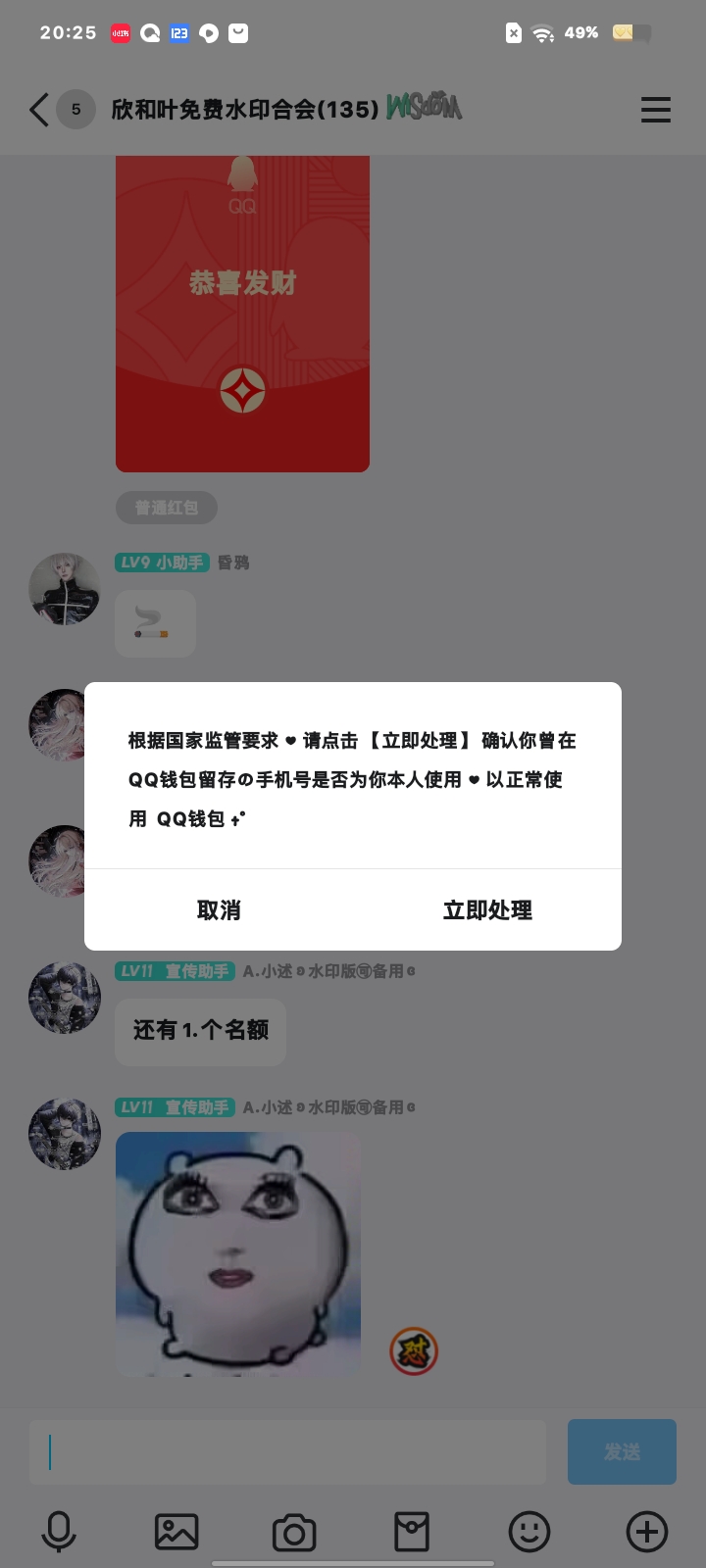706x1568 pixels.
Task: Open 昏鸦's avatar profile
Action: 65,589
